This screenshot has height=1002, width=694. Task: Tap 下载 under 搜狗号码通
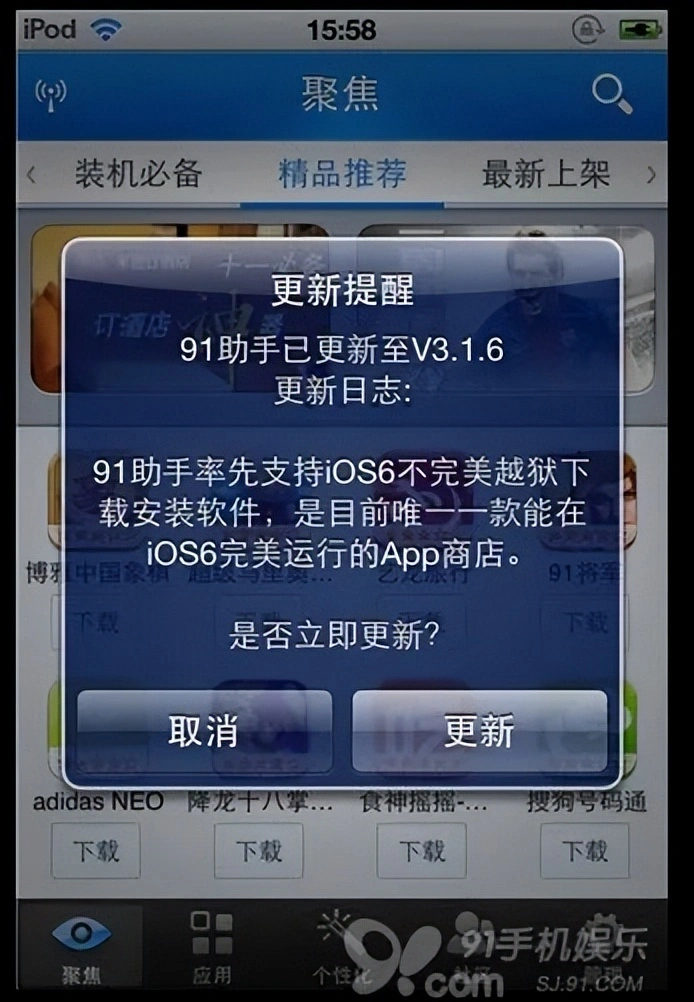point(585,851)
